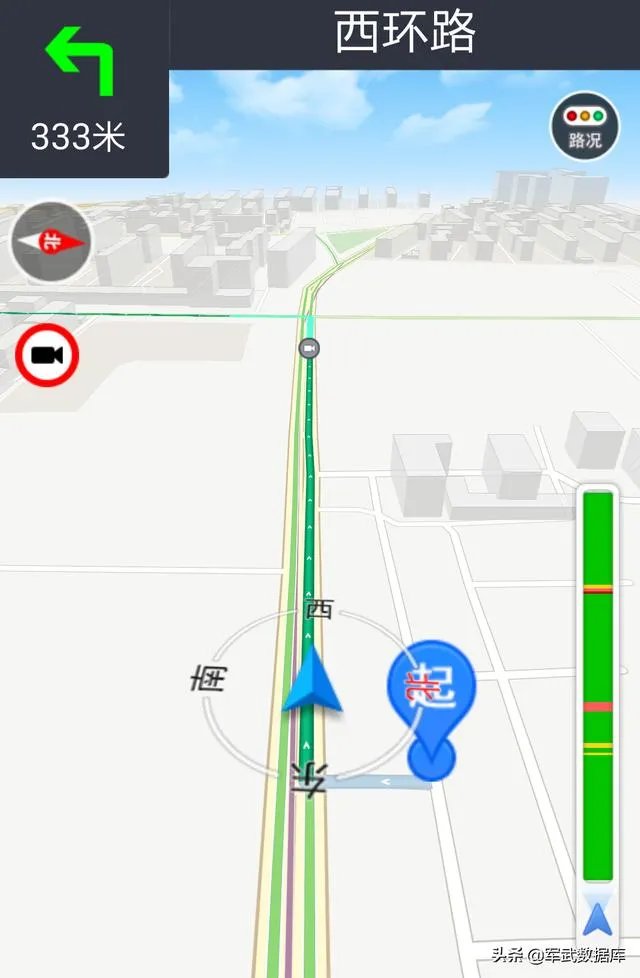The width and height of the screenshot is (640, 978).
Task: Tap the compass to switch map orientation
Action: [x=51, y=241]
